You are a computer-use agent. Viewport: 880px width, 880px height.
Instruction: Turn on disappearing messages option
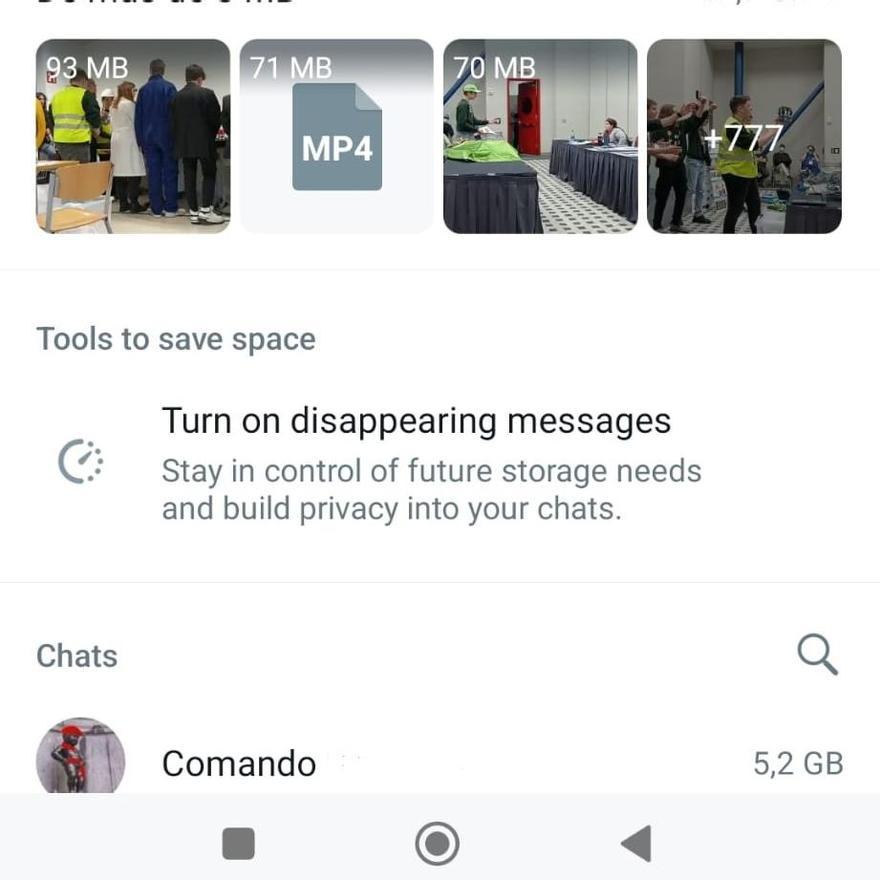pos(415,463)
